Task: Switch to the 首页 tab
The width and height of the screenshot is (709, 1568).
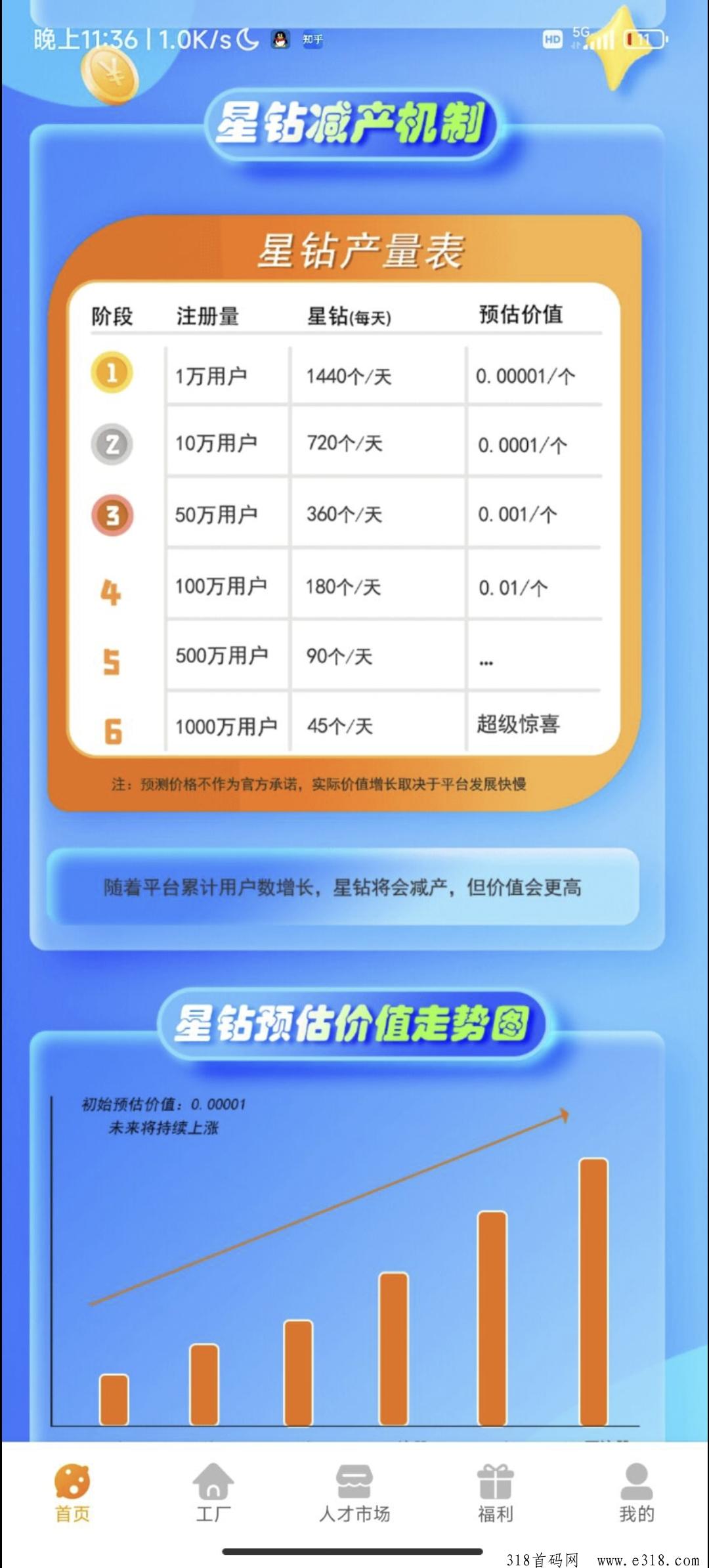Action: tap(72, 1493)
